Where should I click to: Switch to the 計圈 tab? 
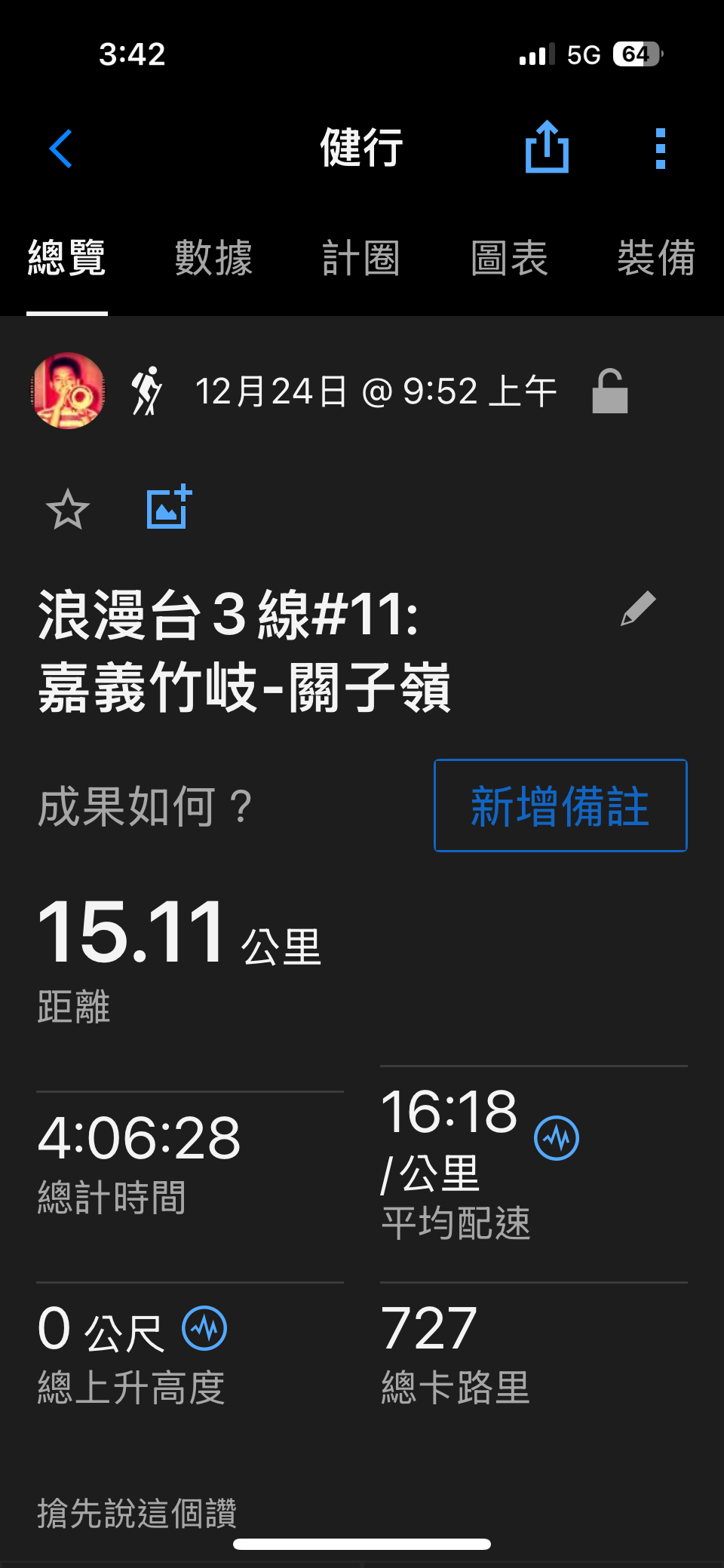point(360,259)
